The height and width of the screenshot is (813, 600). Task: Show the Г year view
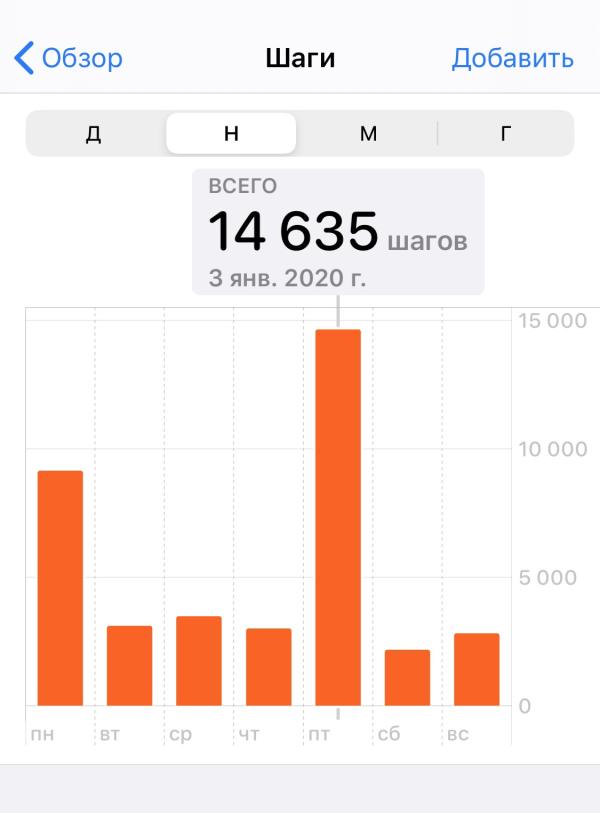(x=506, y=134)
